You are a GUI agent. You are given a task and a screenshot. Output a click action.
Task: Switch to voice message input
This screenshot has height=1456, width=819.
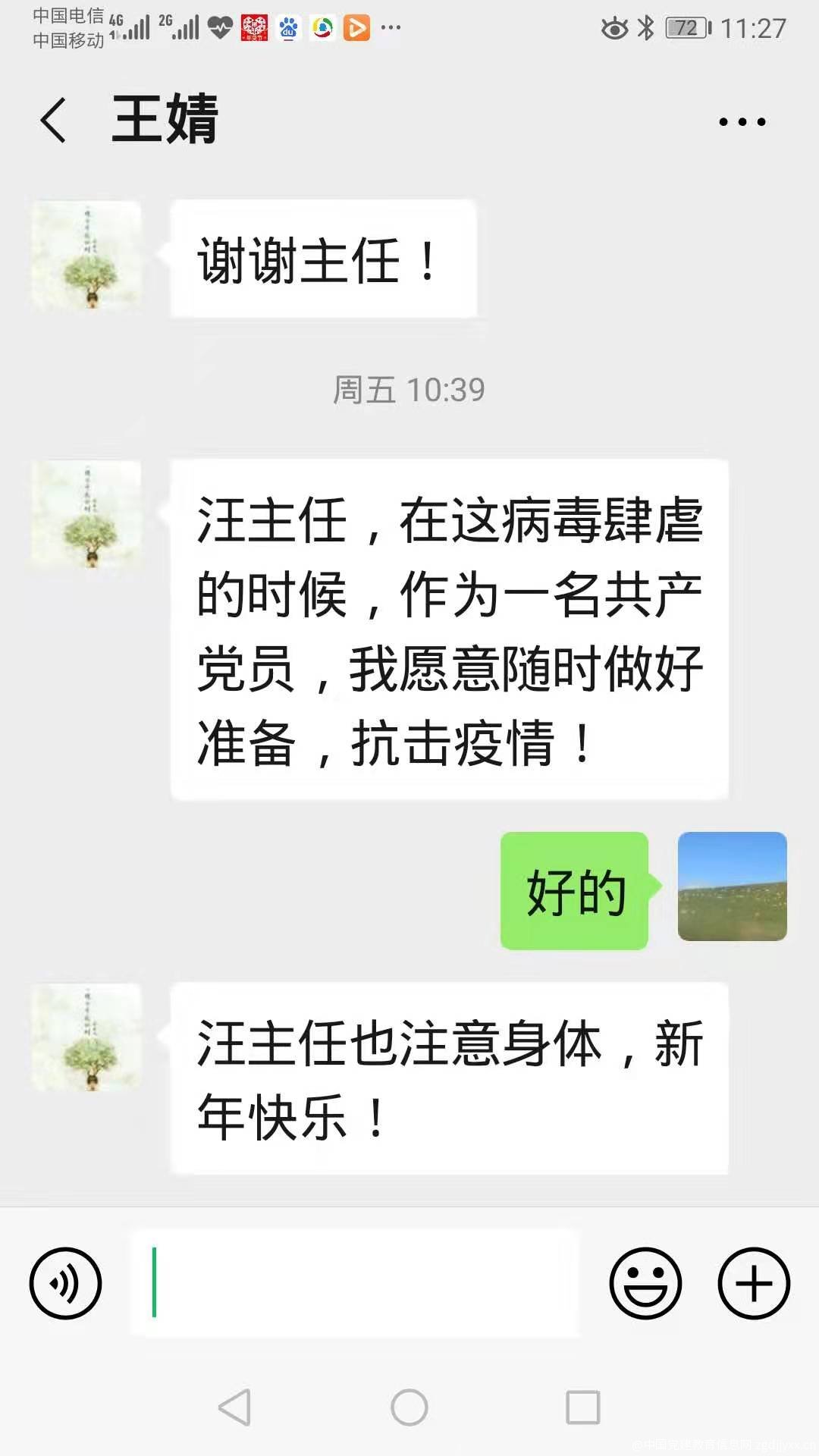[65, 1283]
